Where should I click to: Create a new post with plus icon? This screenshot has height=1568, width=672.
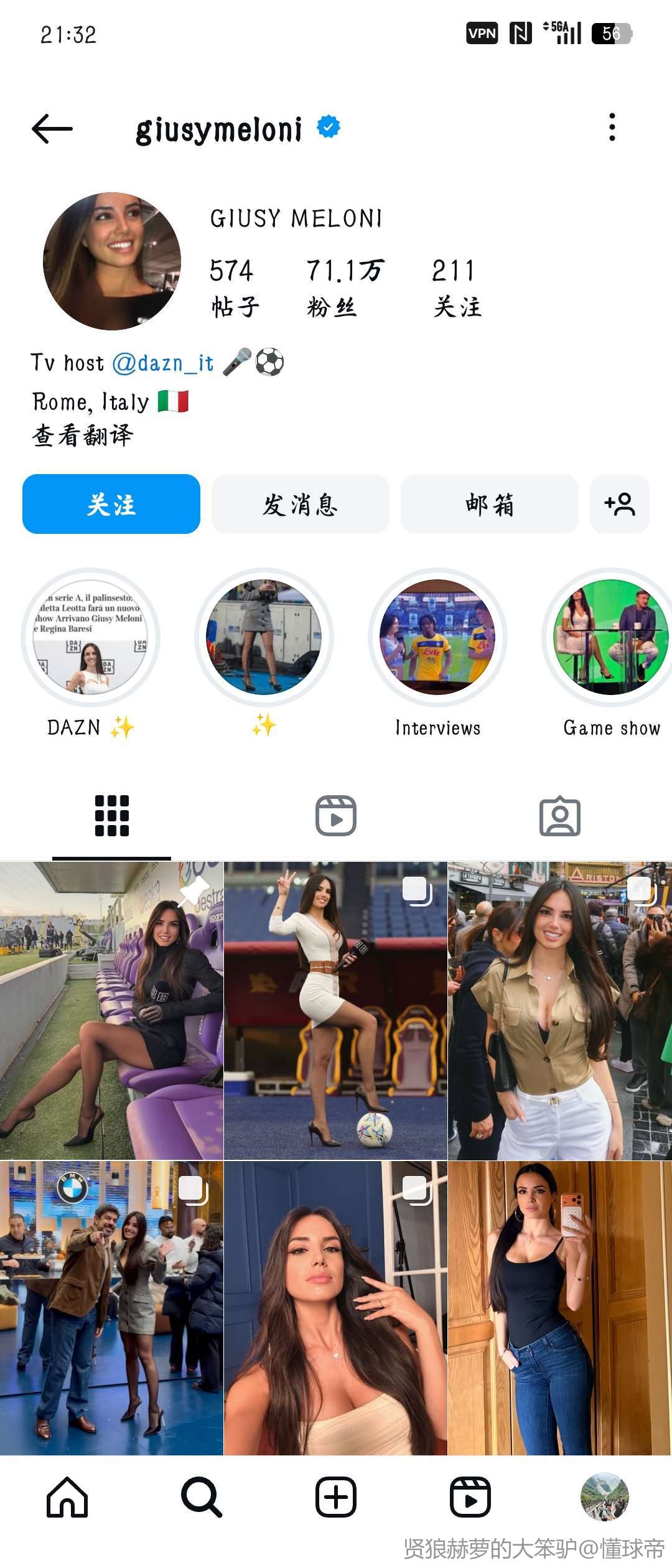pyautogui.click(x=336, y=1497)
